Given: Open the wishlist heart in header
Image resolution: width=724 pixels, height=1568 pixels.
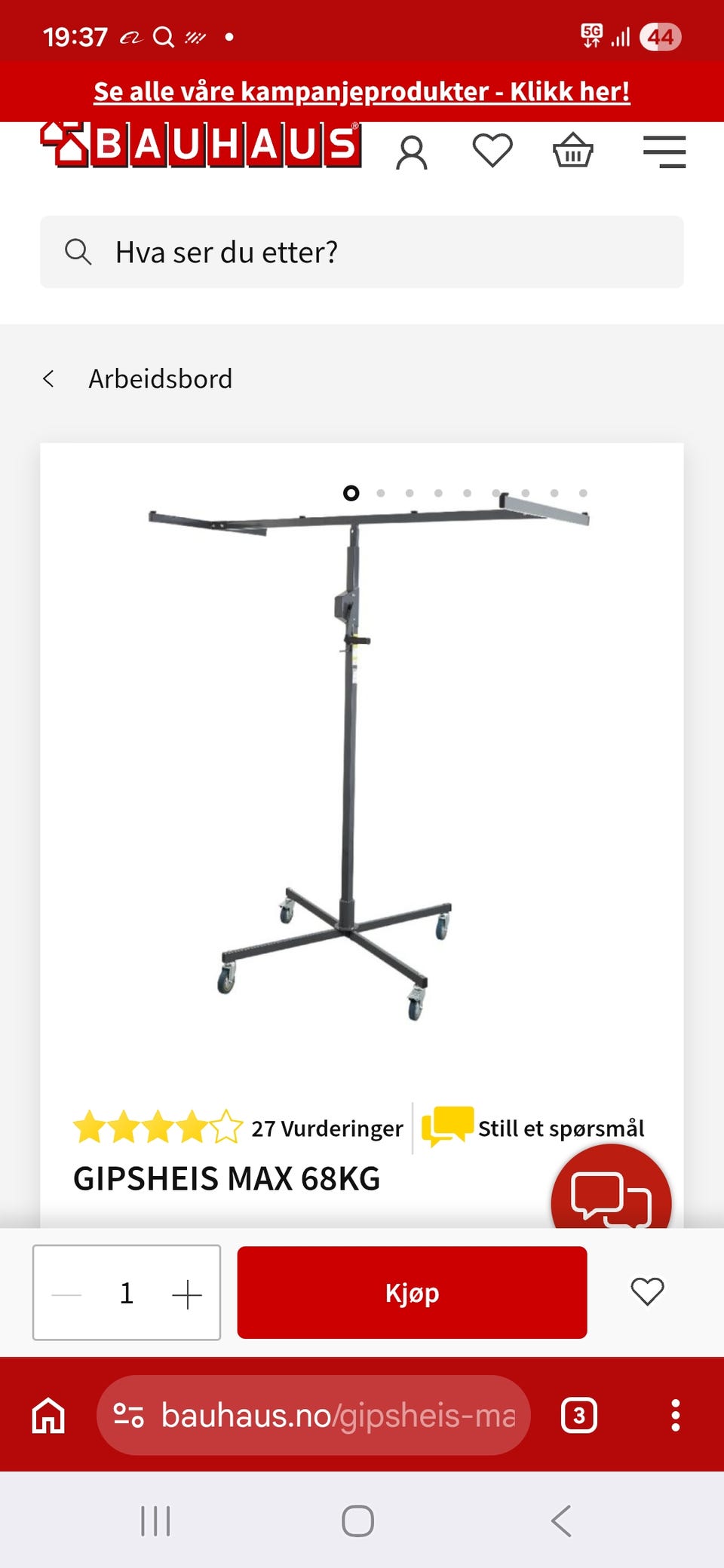Looking at the screenshot, I should point(492,150).
